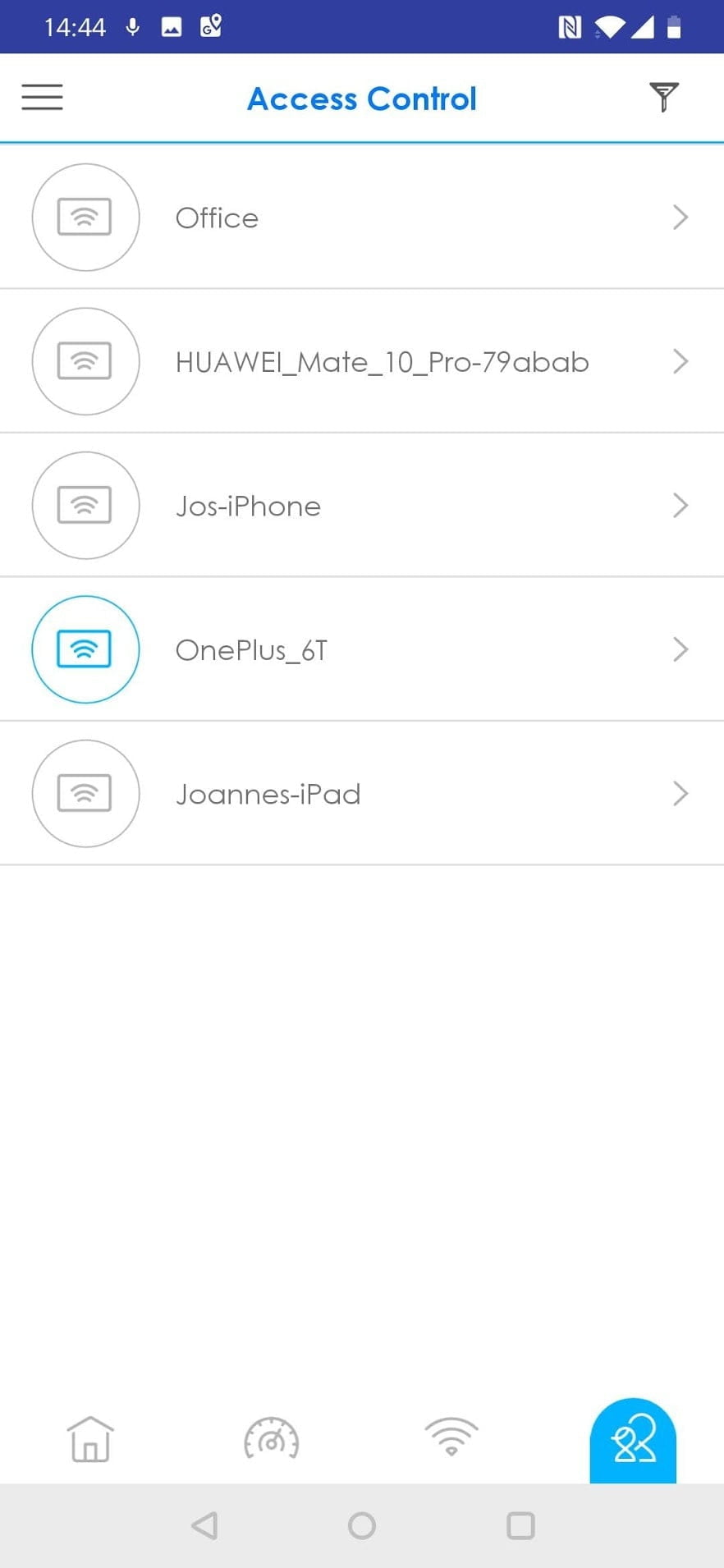
Task: Open the Office device settings
Action: coord(361,218)
